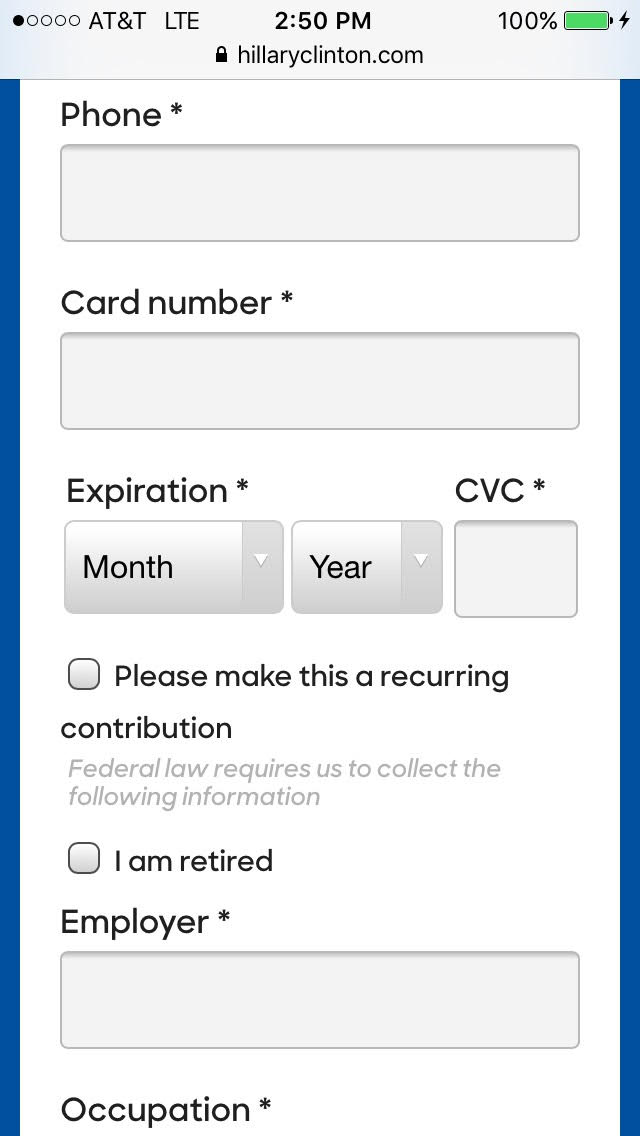Open the expiration Month dropdown
Image resolution: width=640 pixels, height=1136 pixels.
174,567
